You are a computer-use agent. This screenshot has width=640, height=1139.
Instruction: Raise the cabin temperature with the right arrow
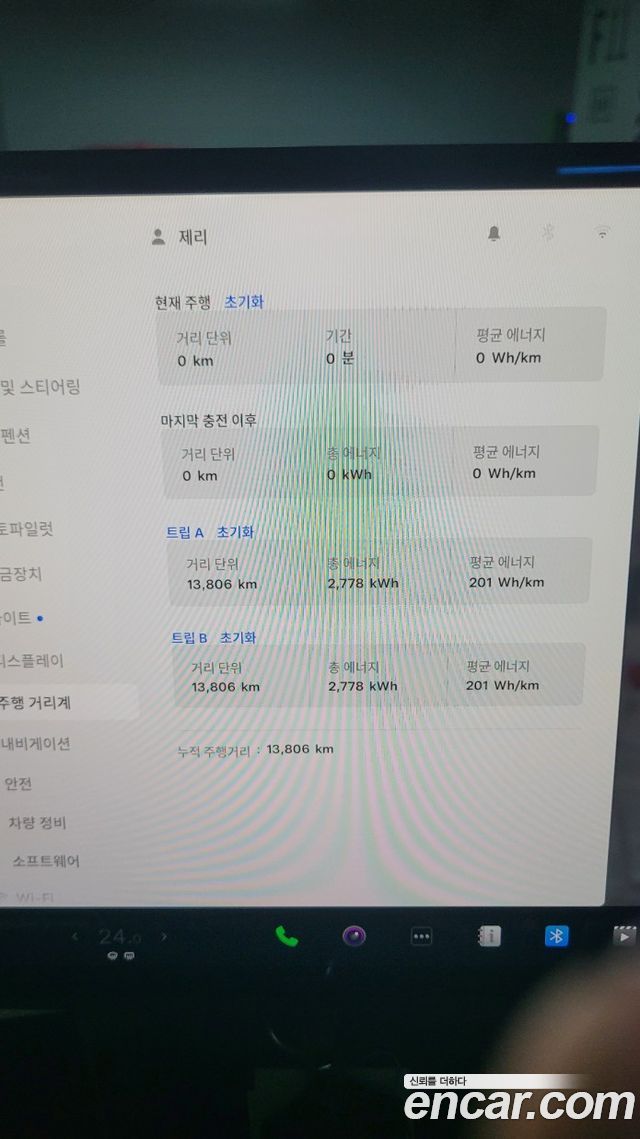(164, 937)
